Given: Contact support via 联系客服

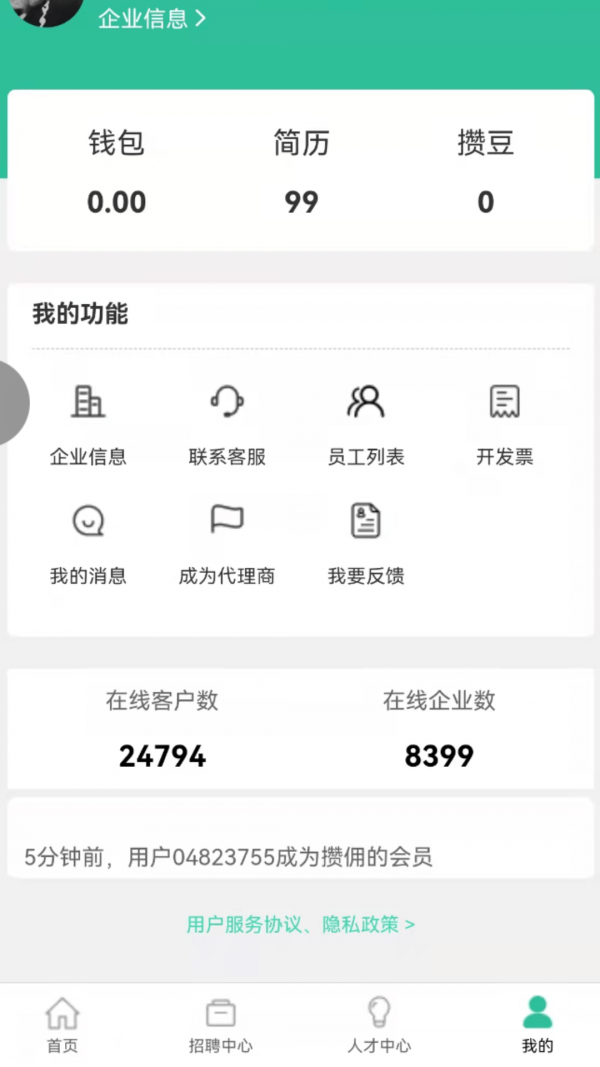Looking at the screenshot, I should 227,425.
